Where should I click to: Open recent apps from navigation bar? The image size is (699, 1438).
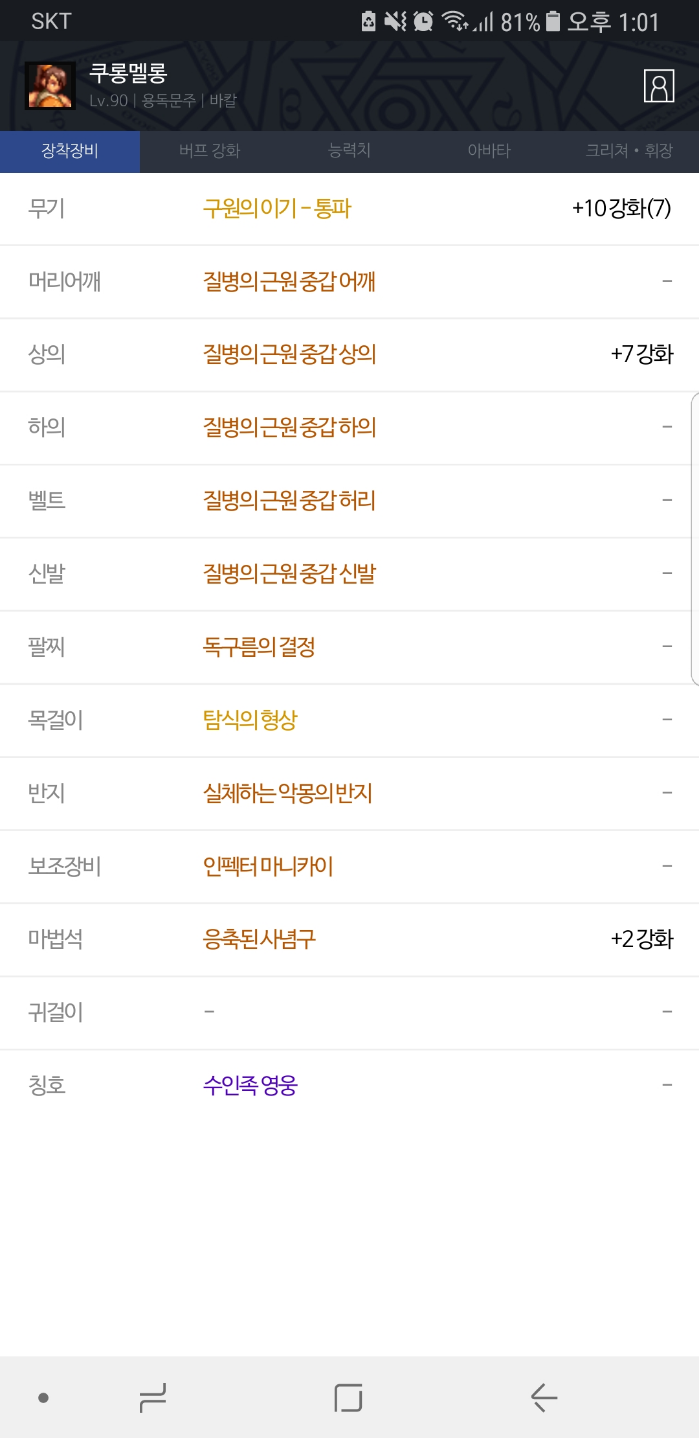tap(153, 1397)
